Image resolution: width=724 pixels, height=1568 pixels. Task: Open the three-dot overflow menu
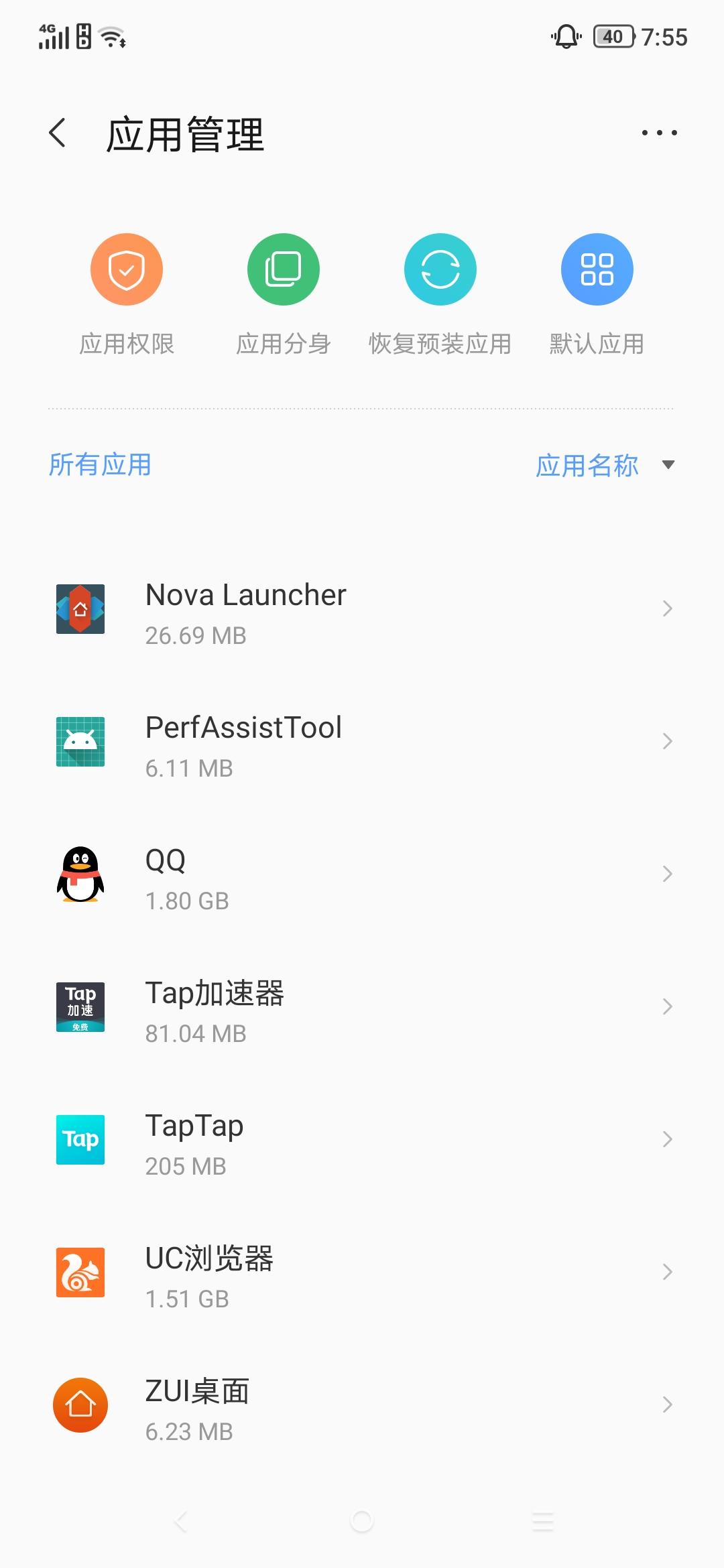coord(659,133)
